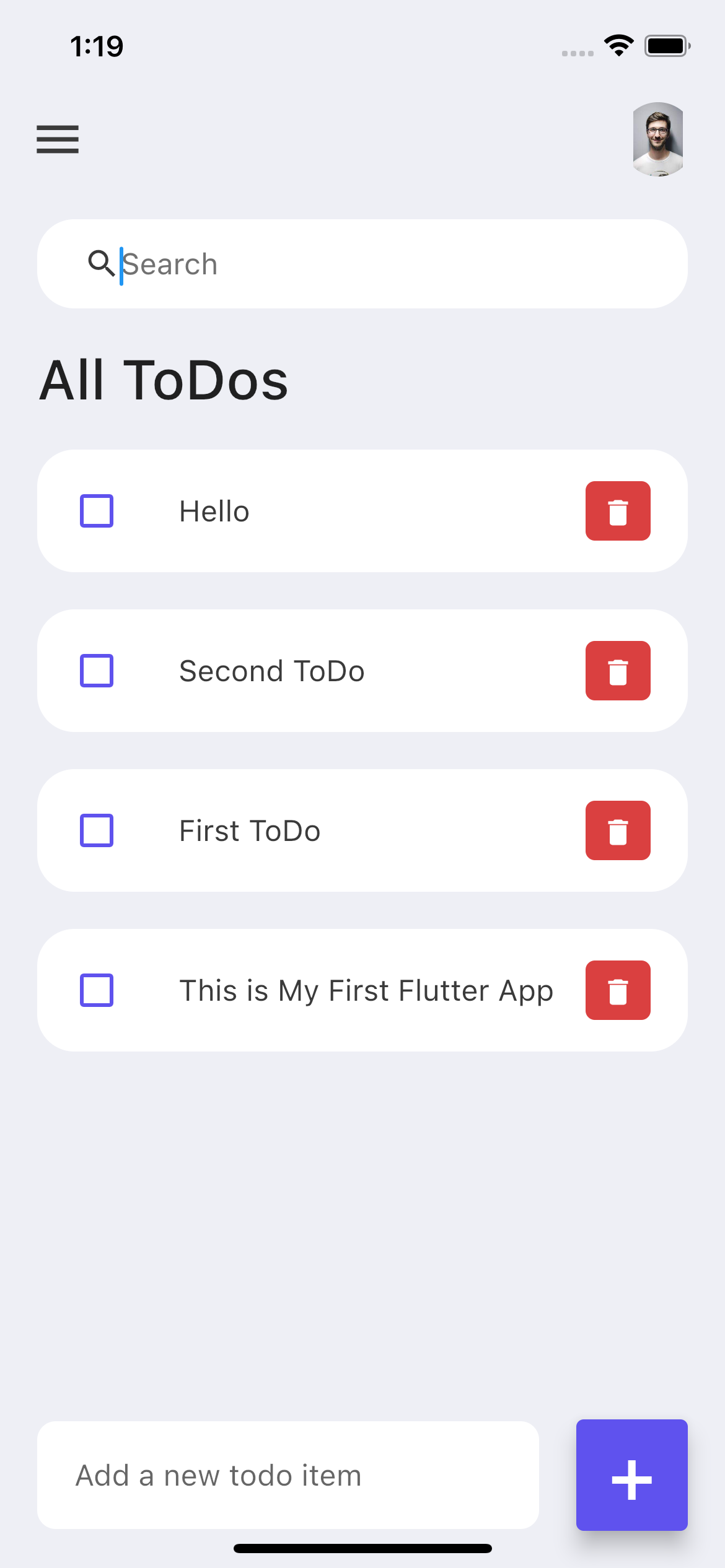Delete the "Second ToDo" item

617,670
